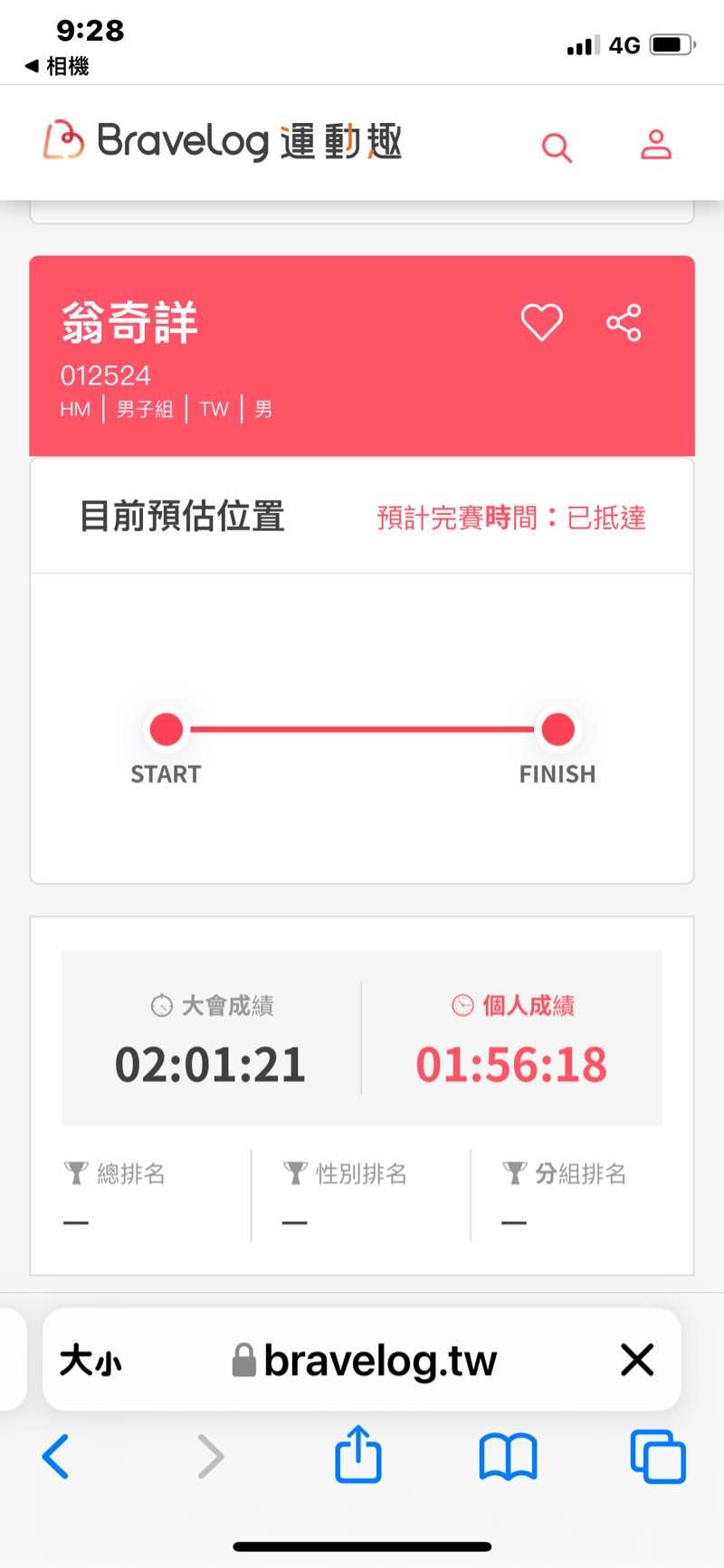Open the Bravelog 運動趣 home logo
Viewport: 724px width, 1568px height.
tap(223, 142)
